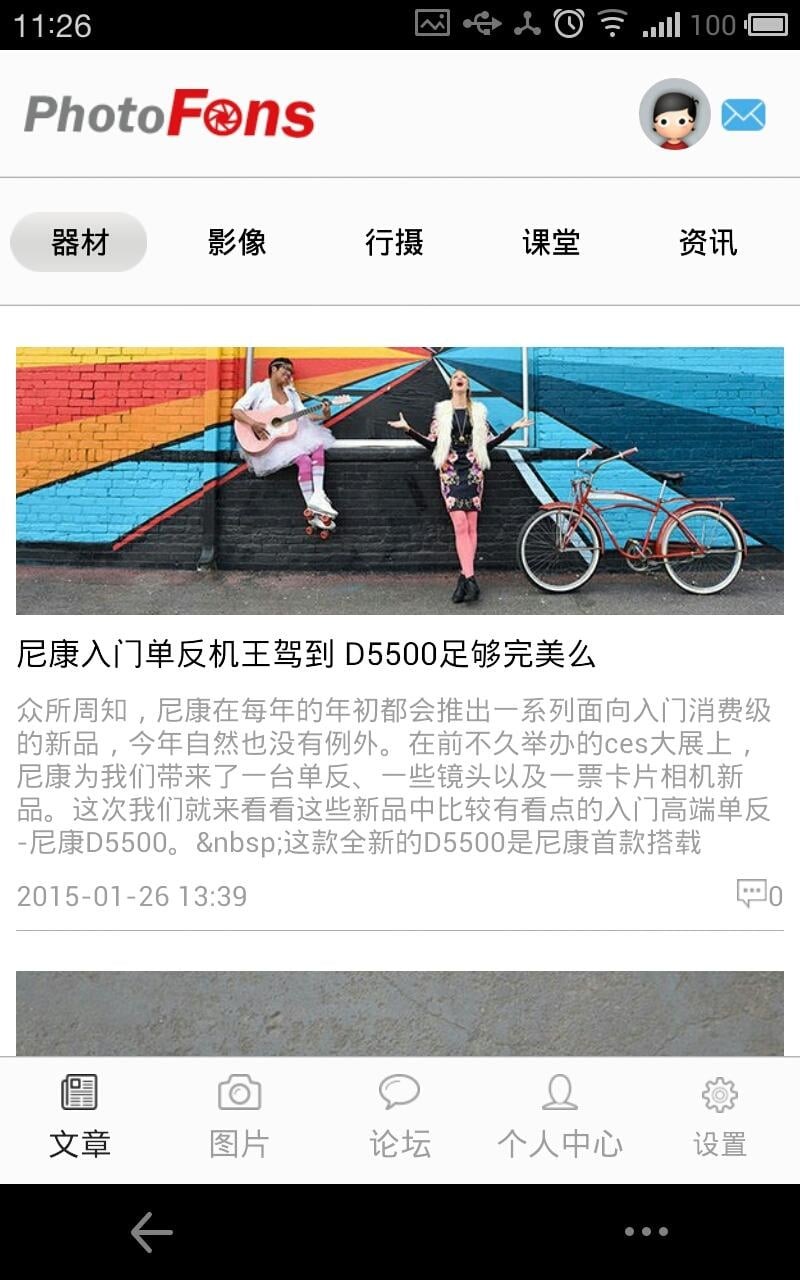Switch to the 资讯 category tab
The height and width of the screenshot is (1280, 800).
coord(709,243)
